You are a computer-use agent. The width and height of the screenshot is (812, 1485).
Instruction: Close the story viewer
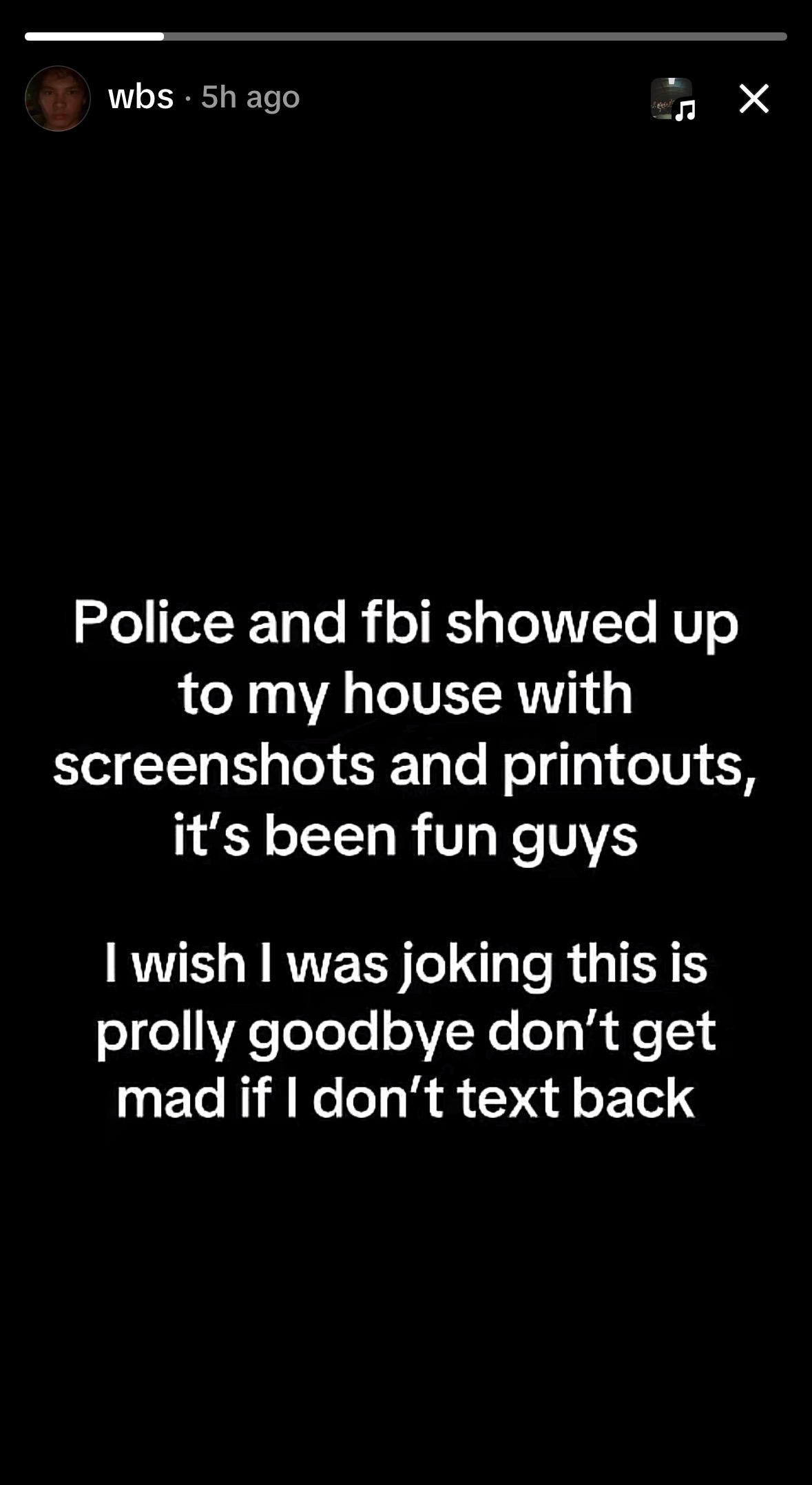click(753, 98)
